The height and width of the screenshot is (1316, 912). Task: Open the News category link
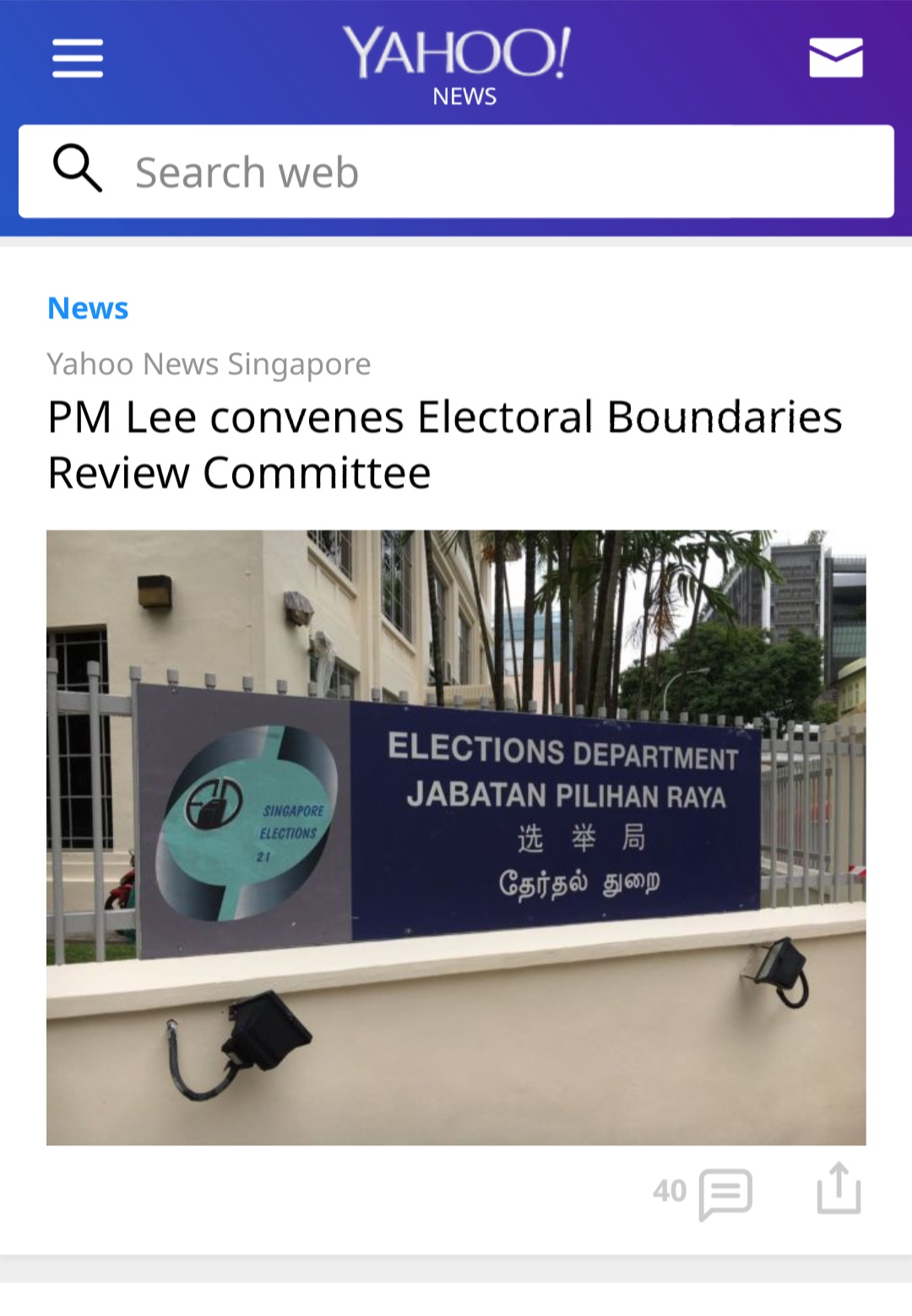(x=88, y=308)
